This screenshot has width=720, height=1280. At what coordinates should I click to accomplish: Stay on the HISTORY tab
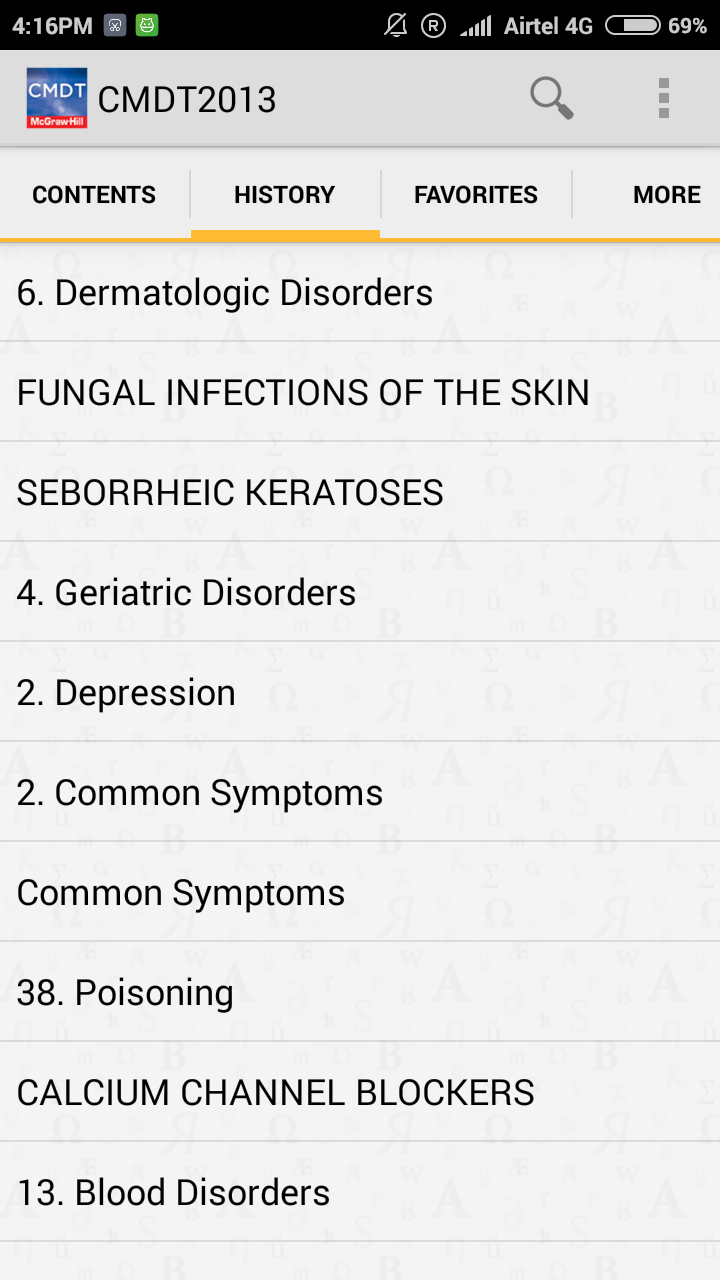(x=285, y=194)
